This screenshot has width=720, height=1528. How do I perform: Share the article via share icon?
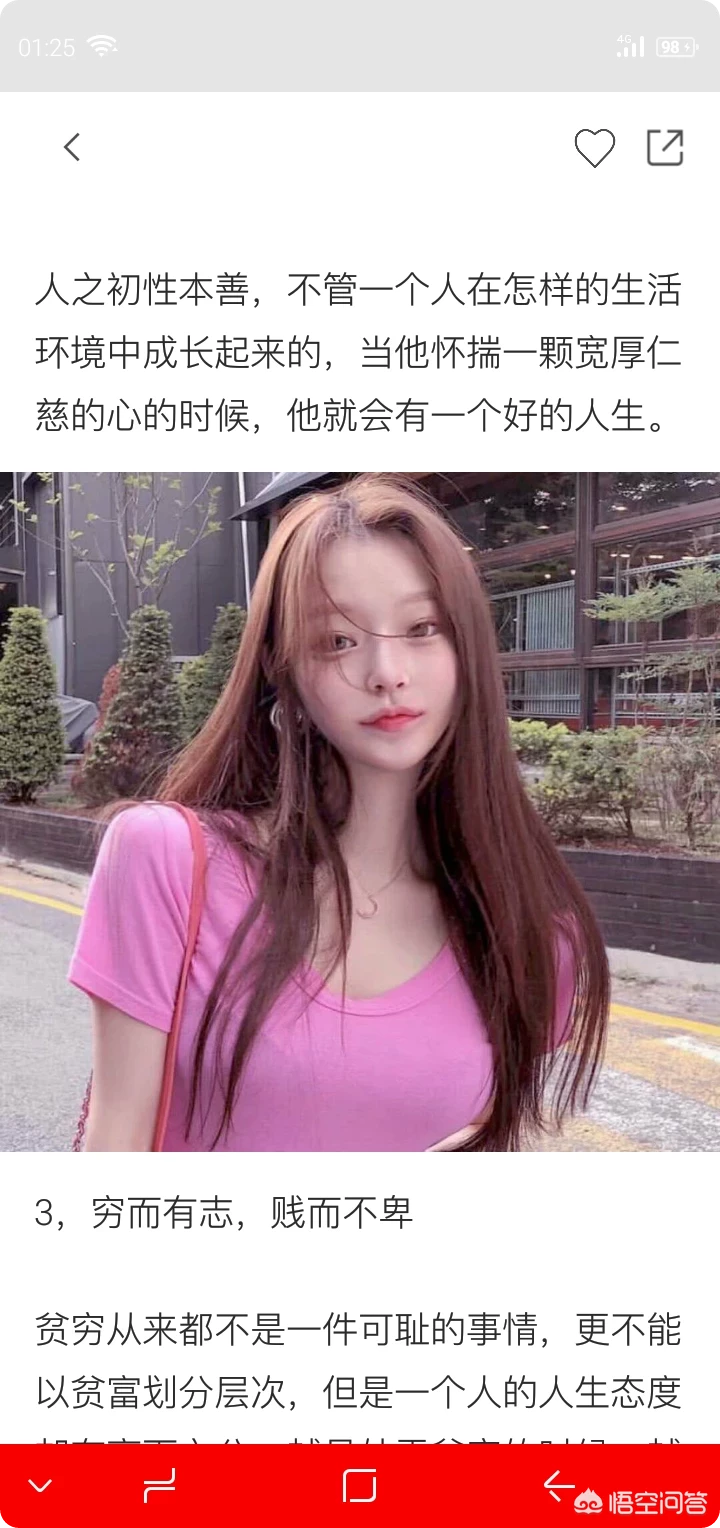click(665, 148)
